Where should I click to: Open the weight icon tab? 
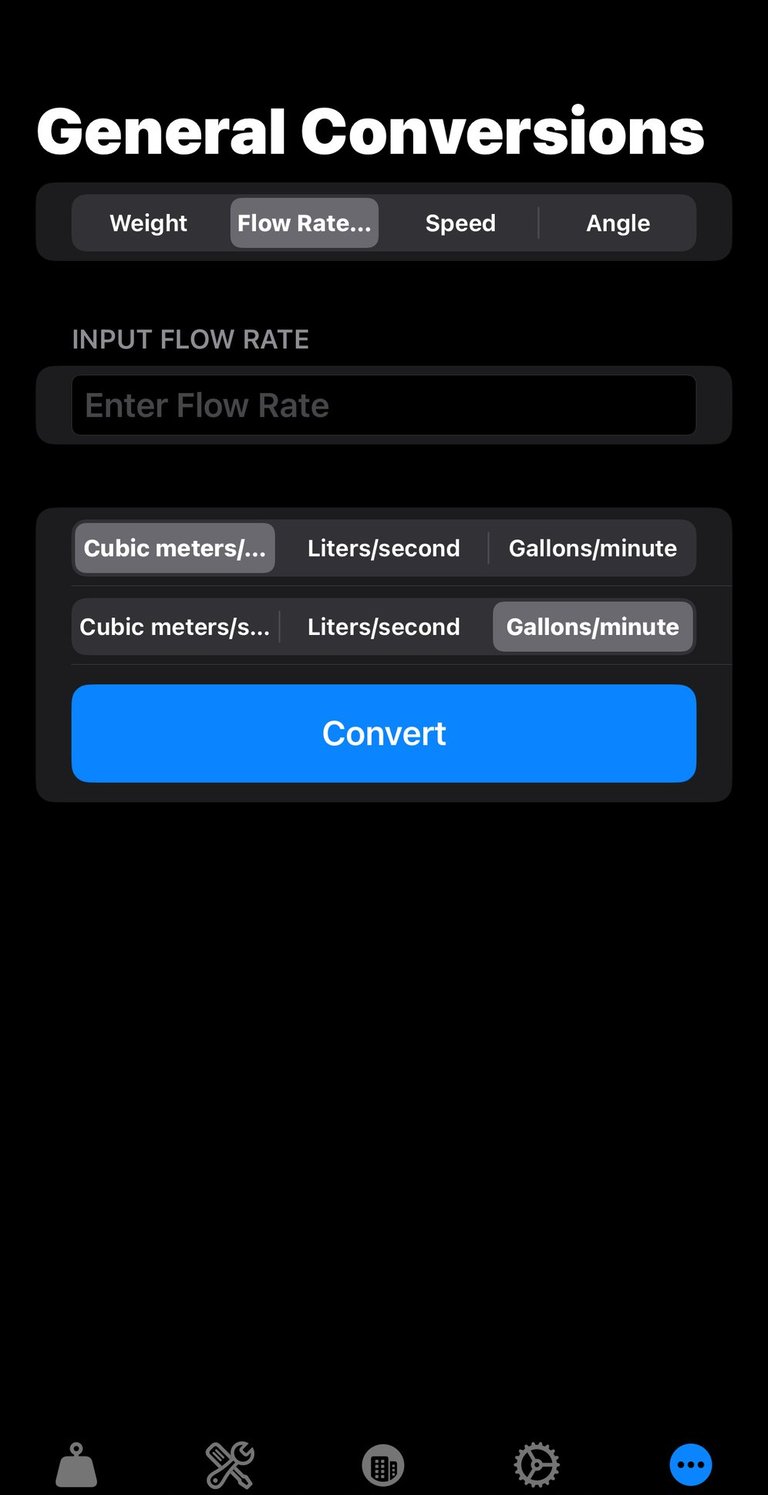point(76,1466)
